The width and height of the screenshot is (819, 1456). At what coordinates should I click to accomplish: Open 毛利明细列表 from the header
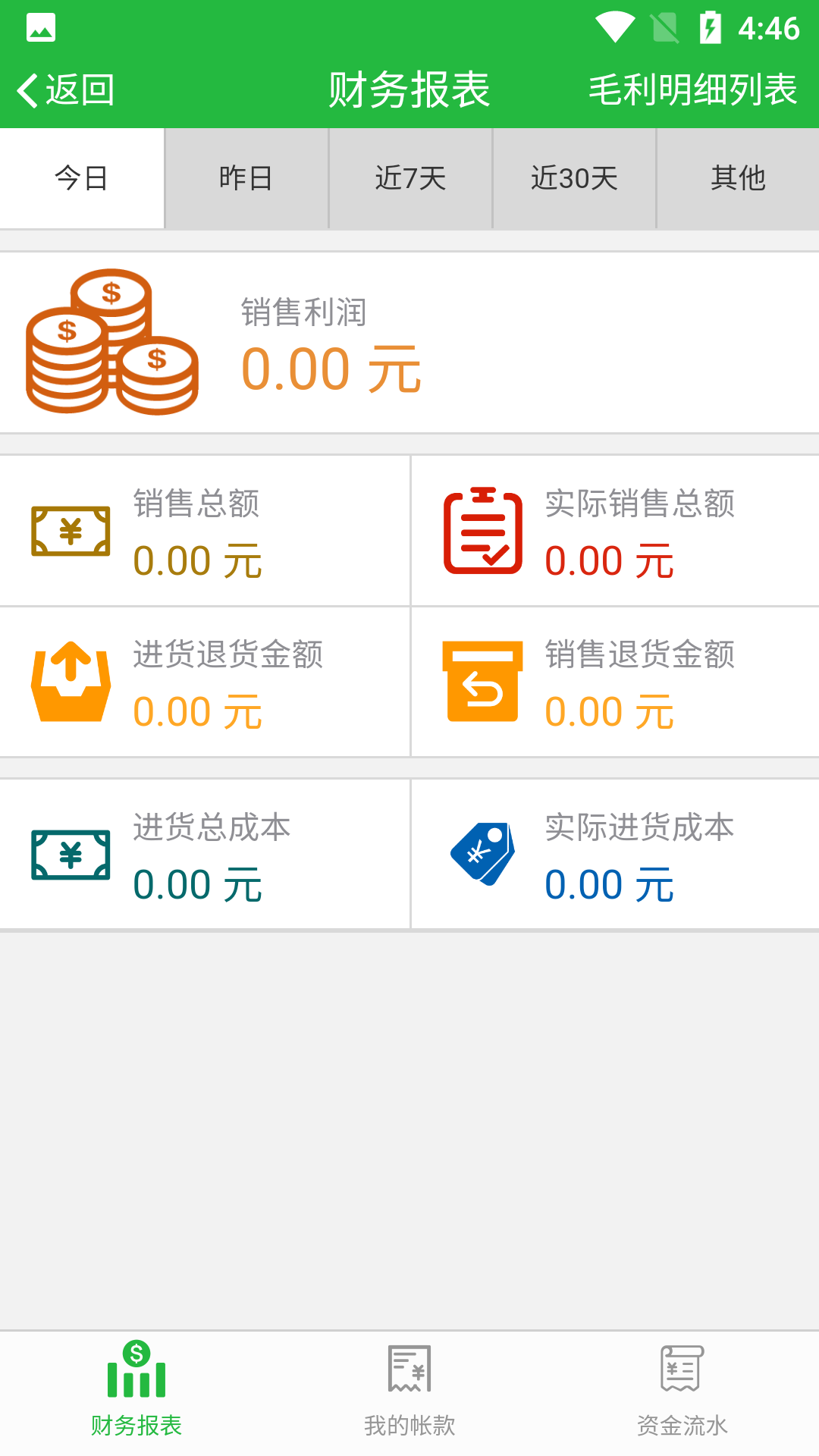[693, 89]
